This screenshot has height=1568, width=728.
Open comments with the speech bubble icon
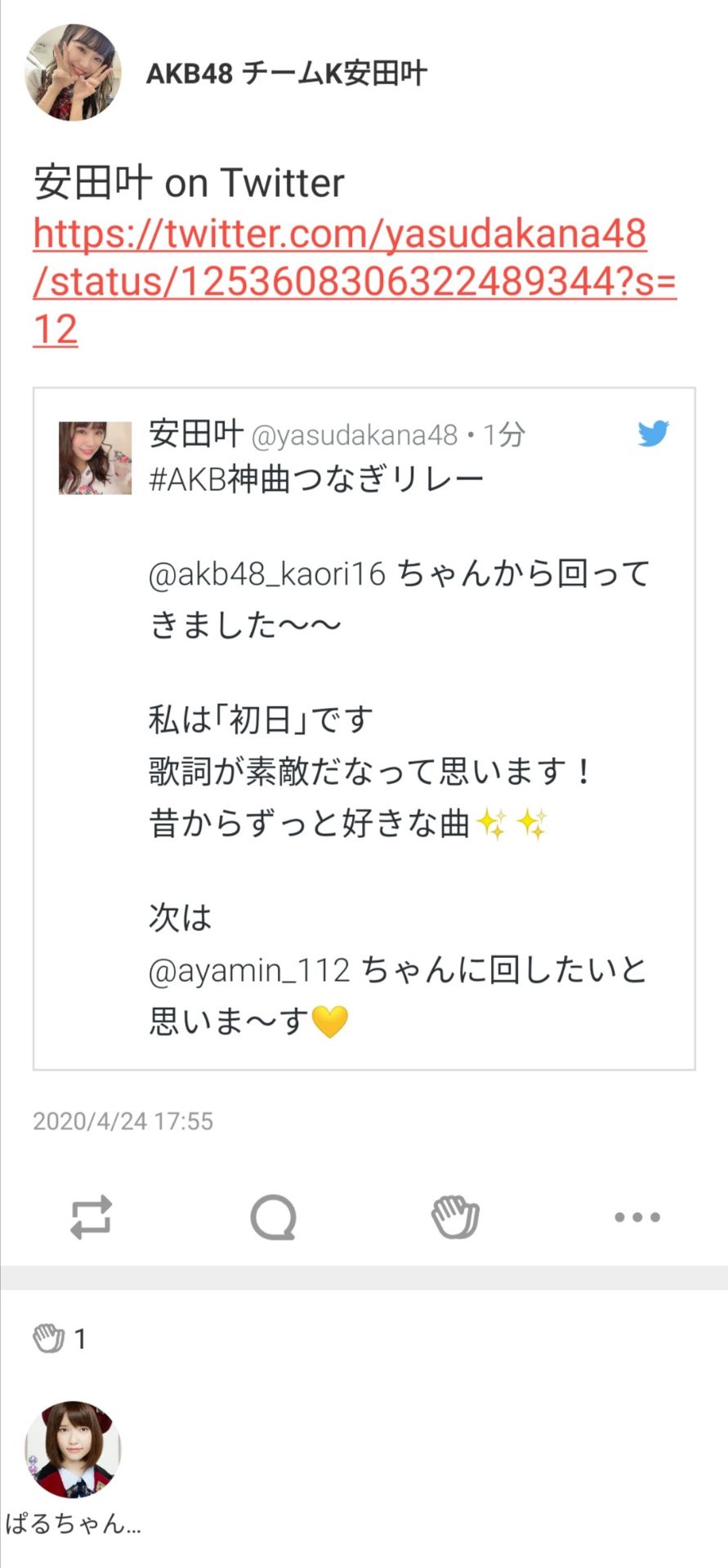point(273,1217)
